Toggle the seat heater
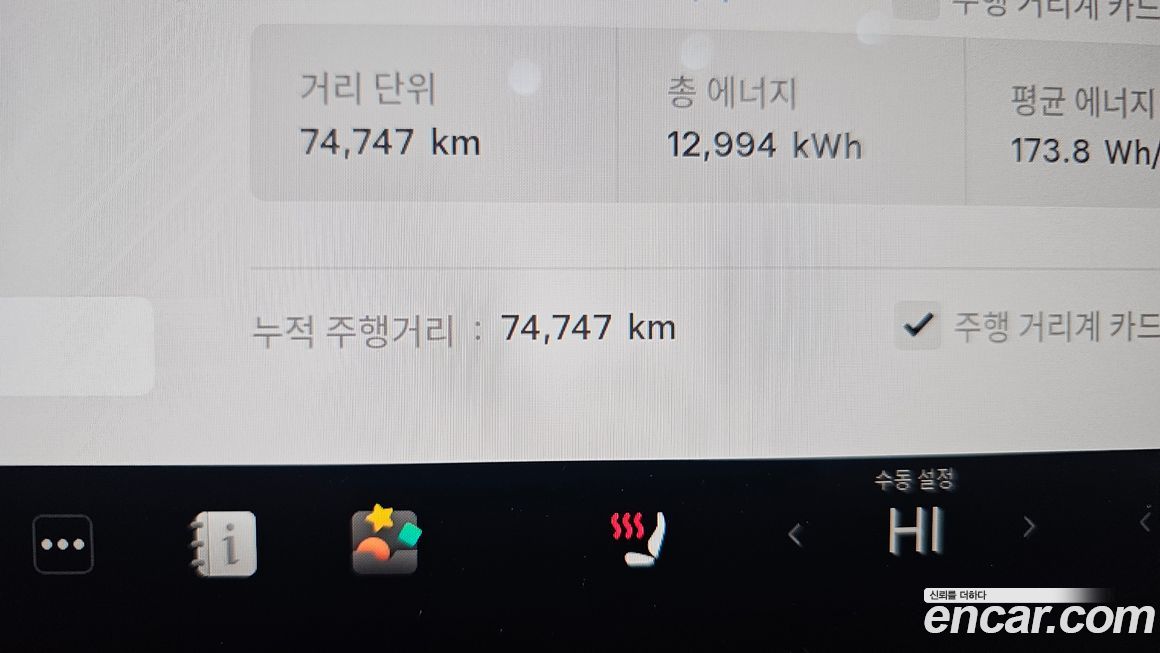Screen dimensions: 1160x653 tap(638, 538)
